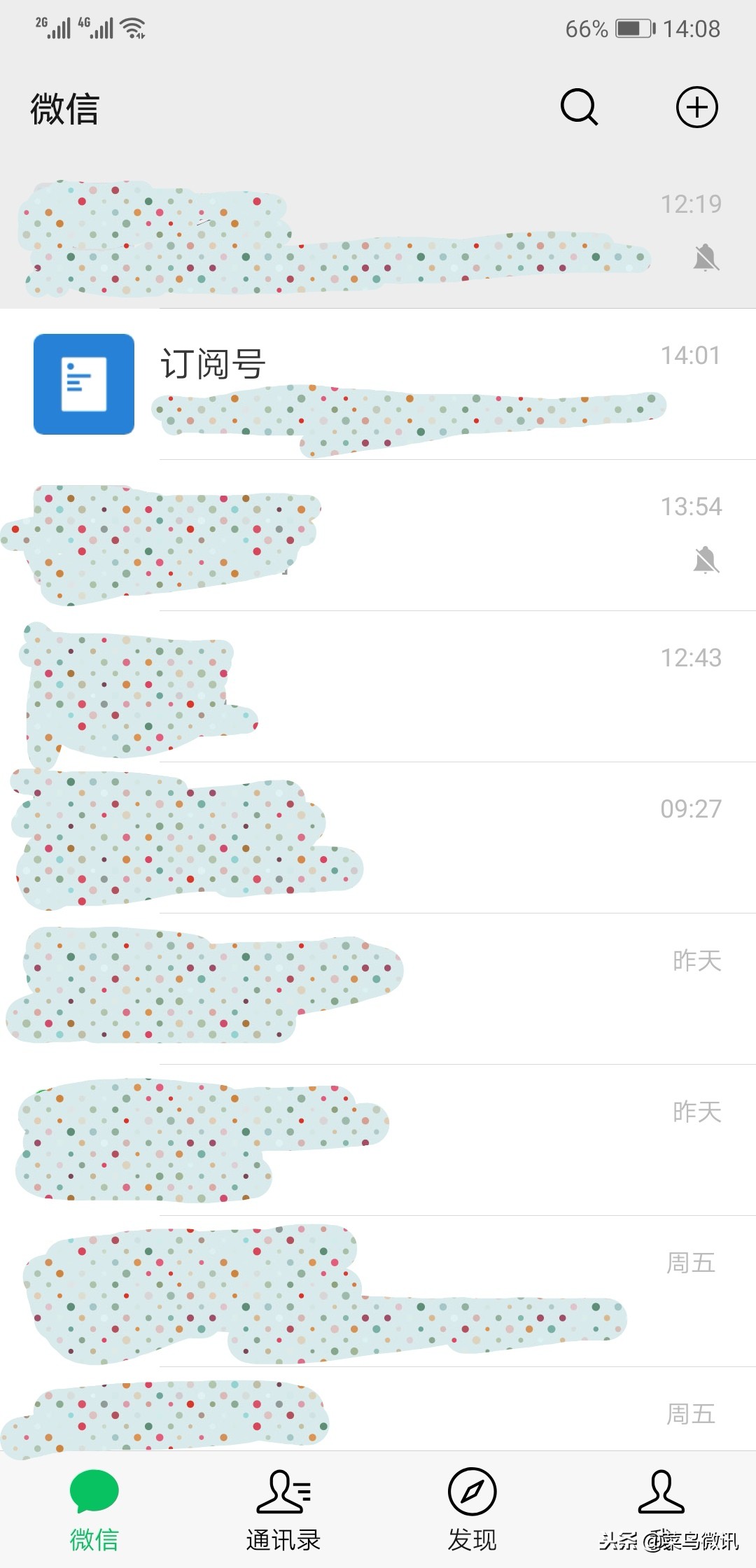Click the 我 person silhouette icon
The height and width of the screenshot is (1568, 756).
[661, 1491]
